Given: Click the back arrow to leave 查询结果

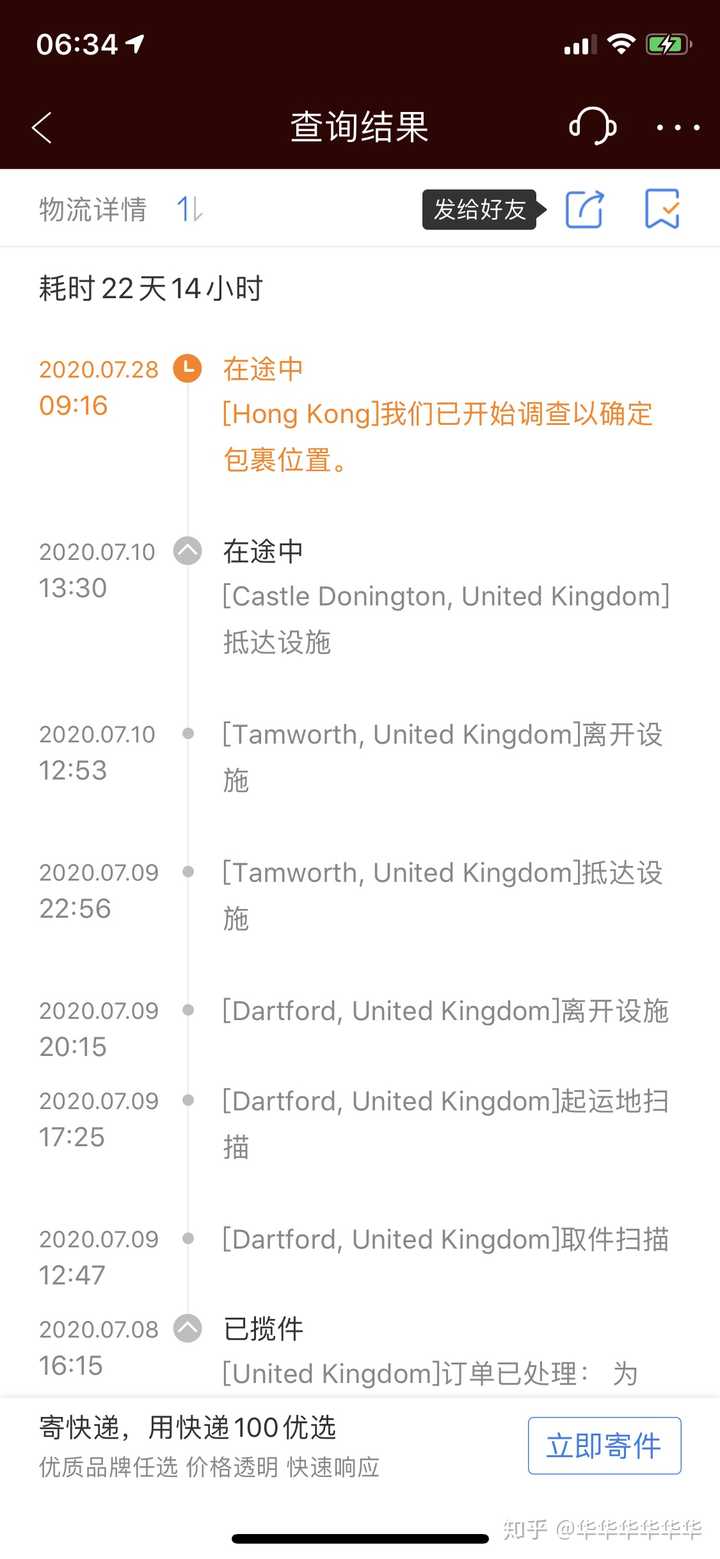Looking at the screenshot, I should point(42,127).
